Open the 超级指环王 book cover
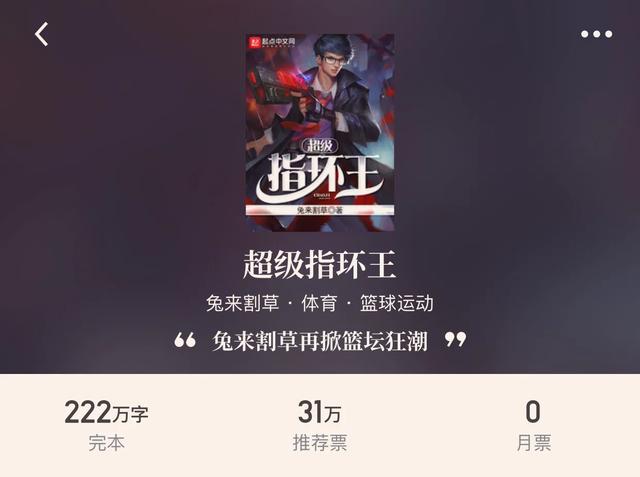The image size is (640, 477). [x=319, y=126]
